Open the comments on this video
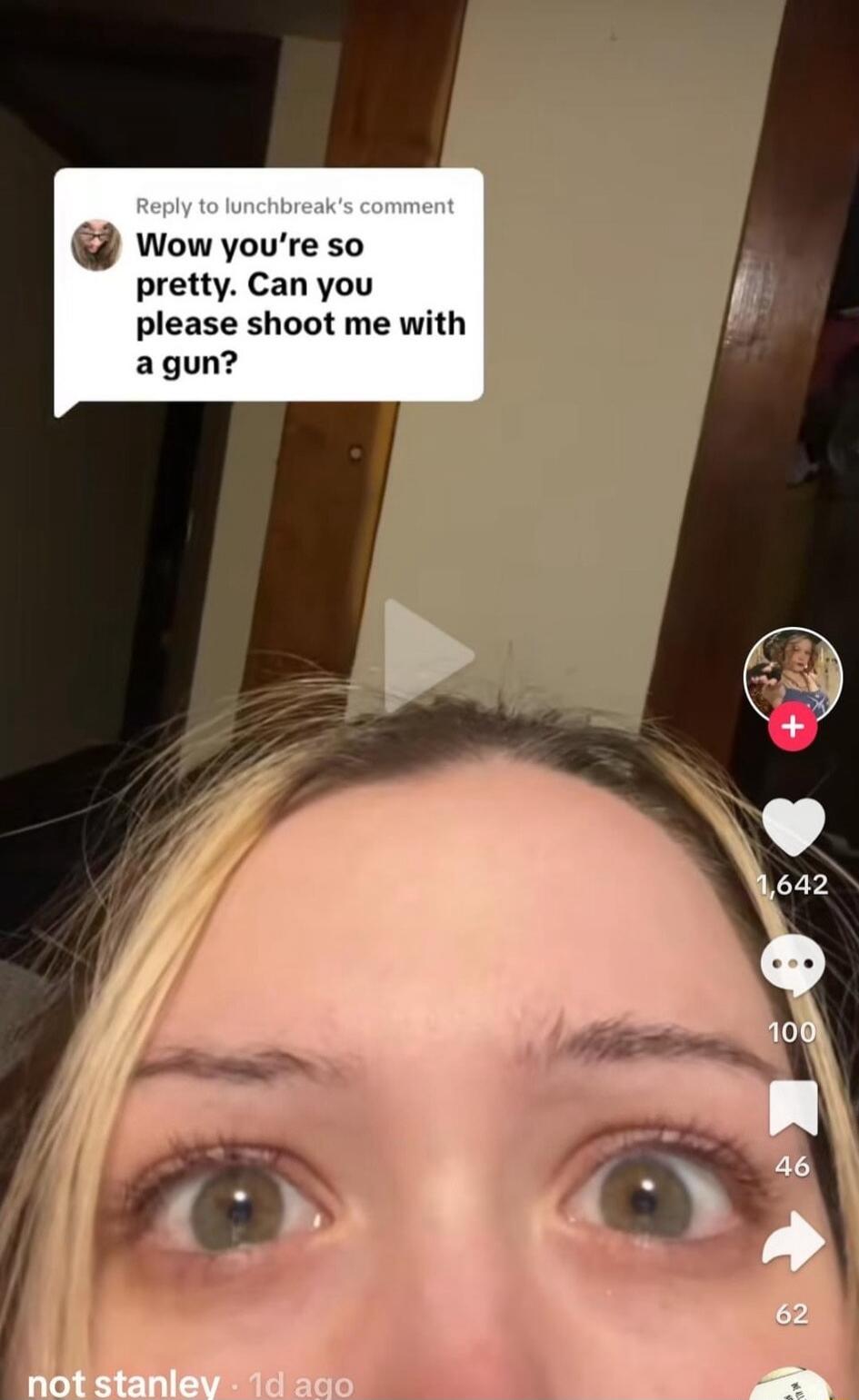 (793, 965)
